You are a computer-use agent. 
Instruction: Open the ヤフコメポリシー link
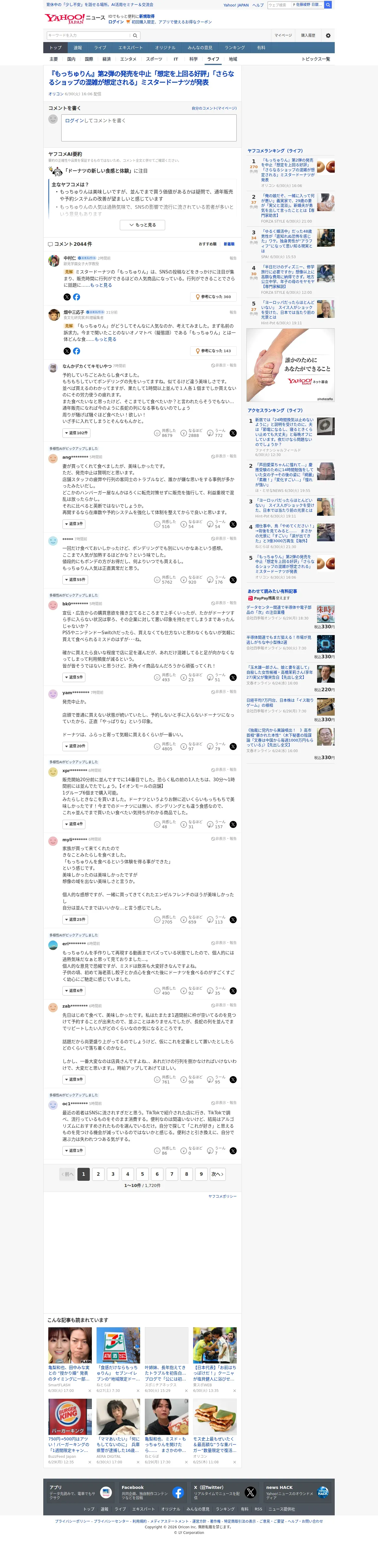[x=222, y=1196]
